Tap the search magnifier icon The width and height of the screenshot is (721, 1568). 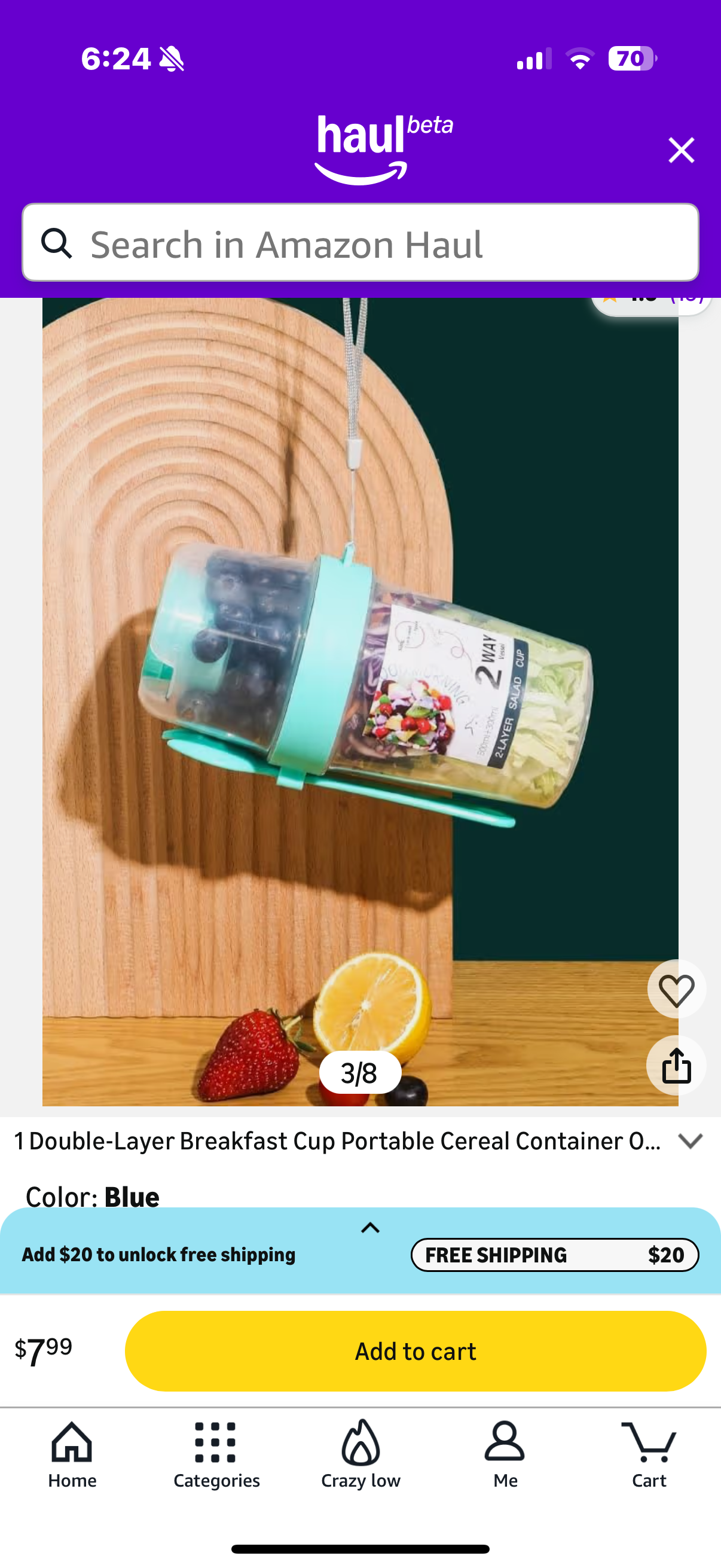57,243
